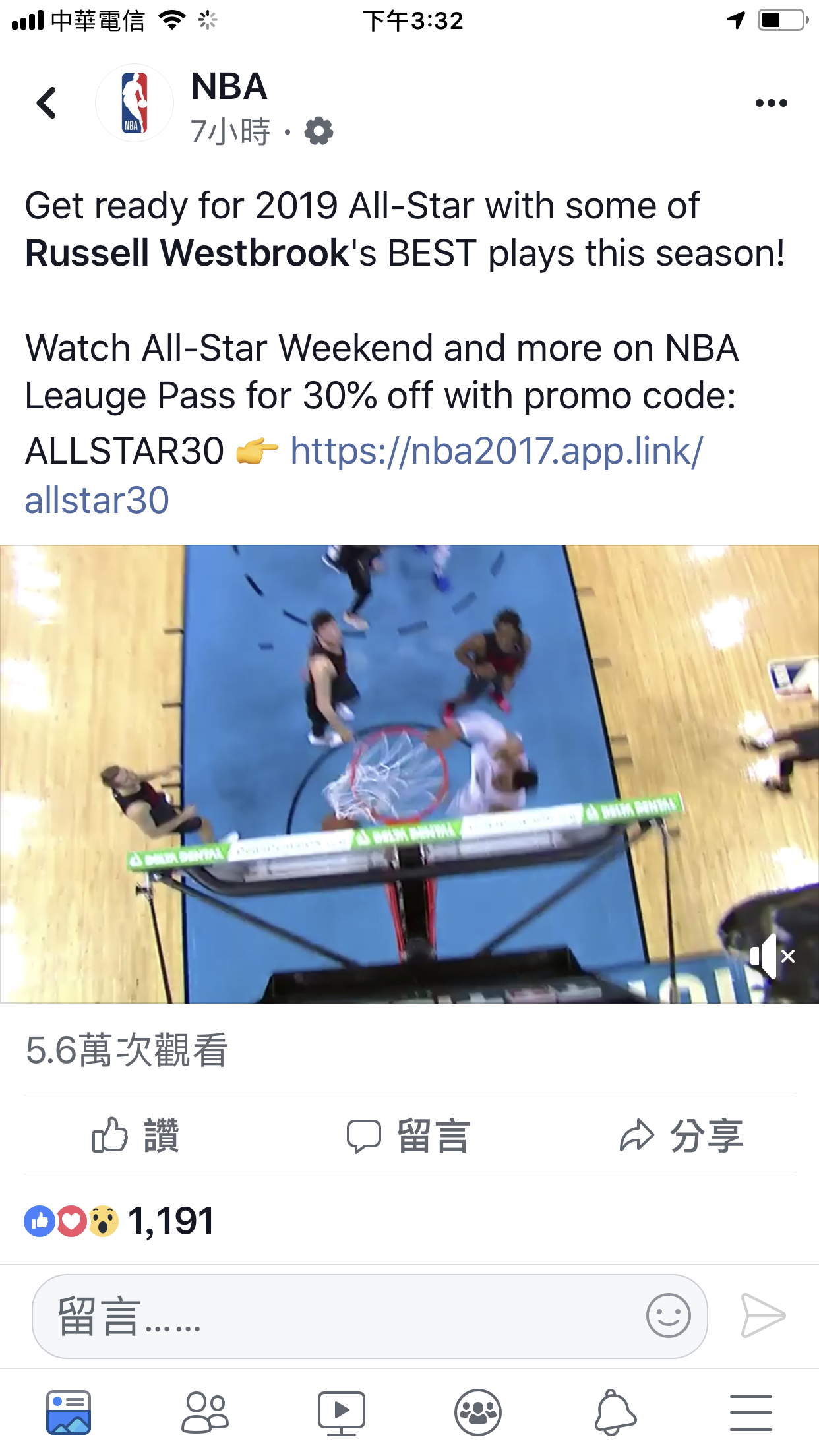The image size is (819, 1456).
Task: Send the comment with arrow icon
Action: coord(763,1316)
